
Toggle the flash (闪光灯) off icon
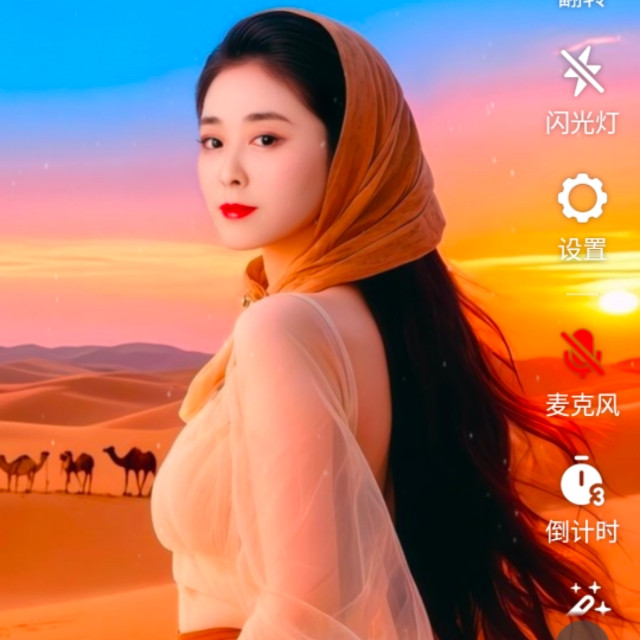pyautogui.click(x=582, y=72)
